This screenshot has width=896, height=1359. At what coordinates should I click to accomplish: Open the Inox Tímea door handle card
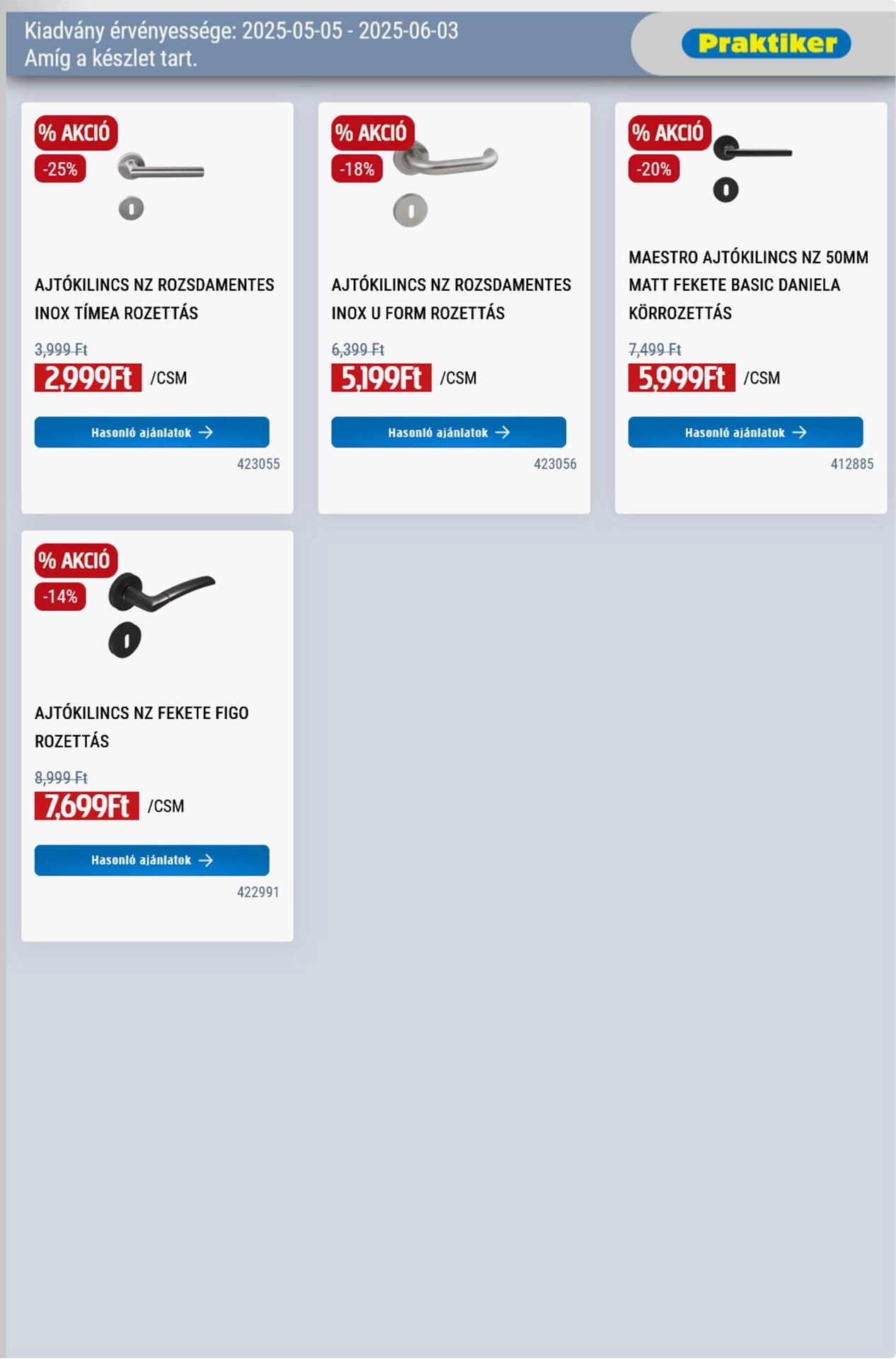(154, 298)
